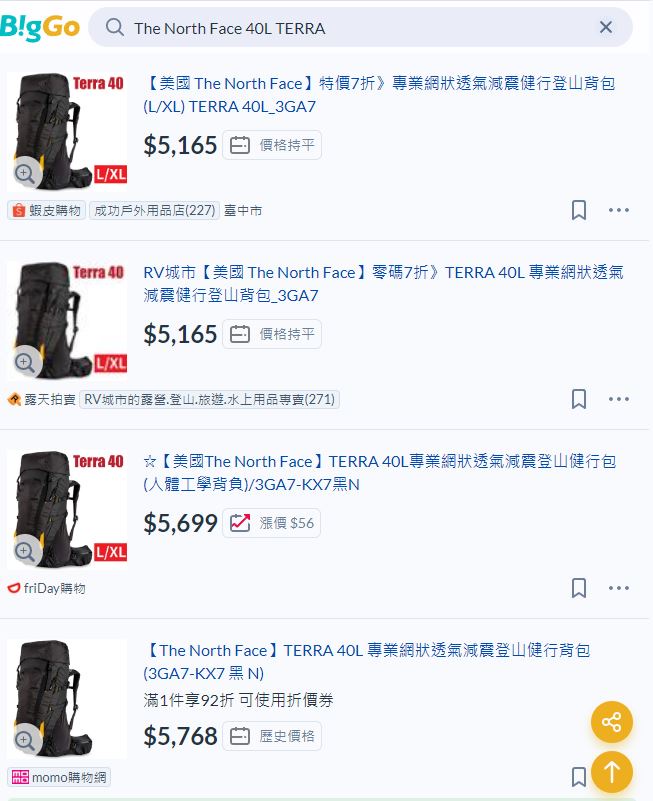Tap the search field showing The North Face 40L TERRA
Image resolution: width=653 pixels, height=801 pixels.
coord(350,28)
